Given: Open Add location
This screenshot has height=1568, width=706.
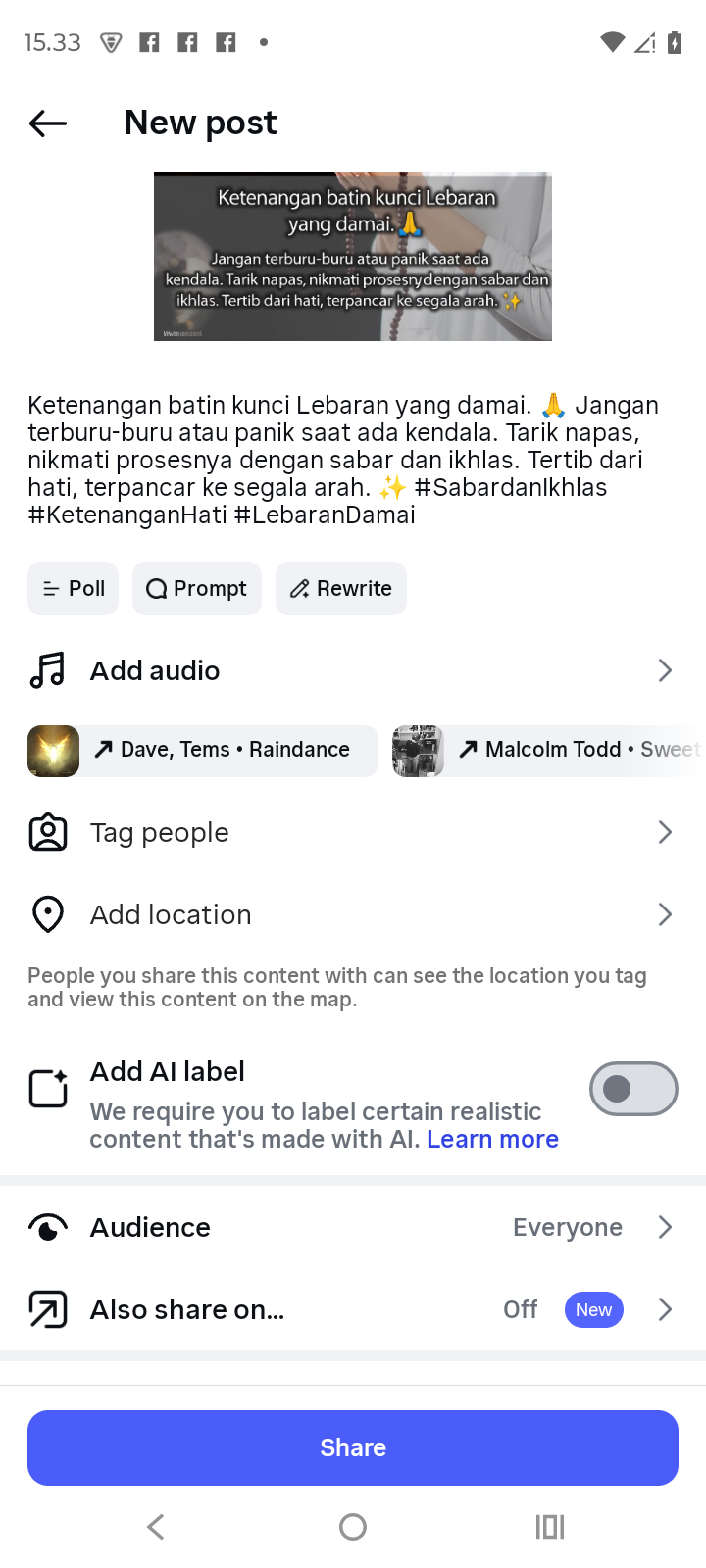Looking at the screenshot, I should (x=353, y=914).
